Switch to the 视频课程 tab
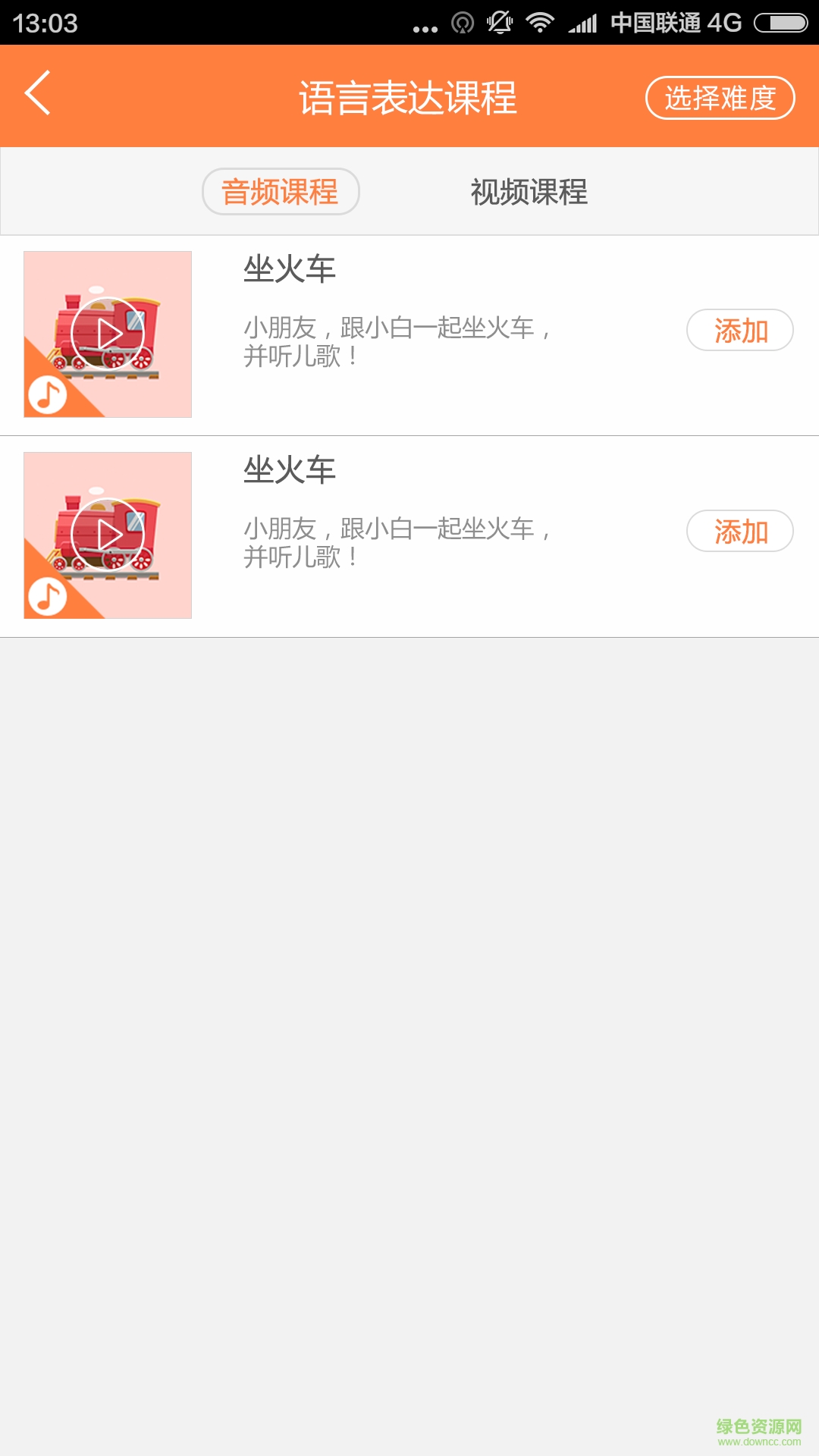Viewport: 819px width, 1456px height. (529, 192)
